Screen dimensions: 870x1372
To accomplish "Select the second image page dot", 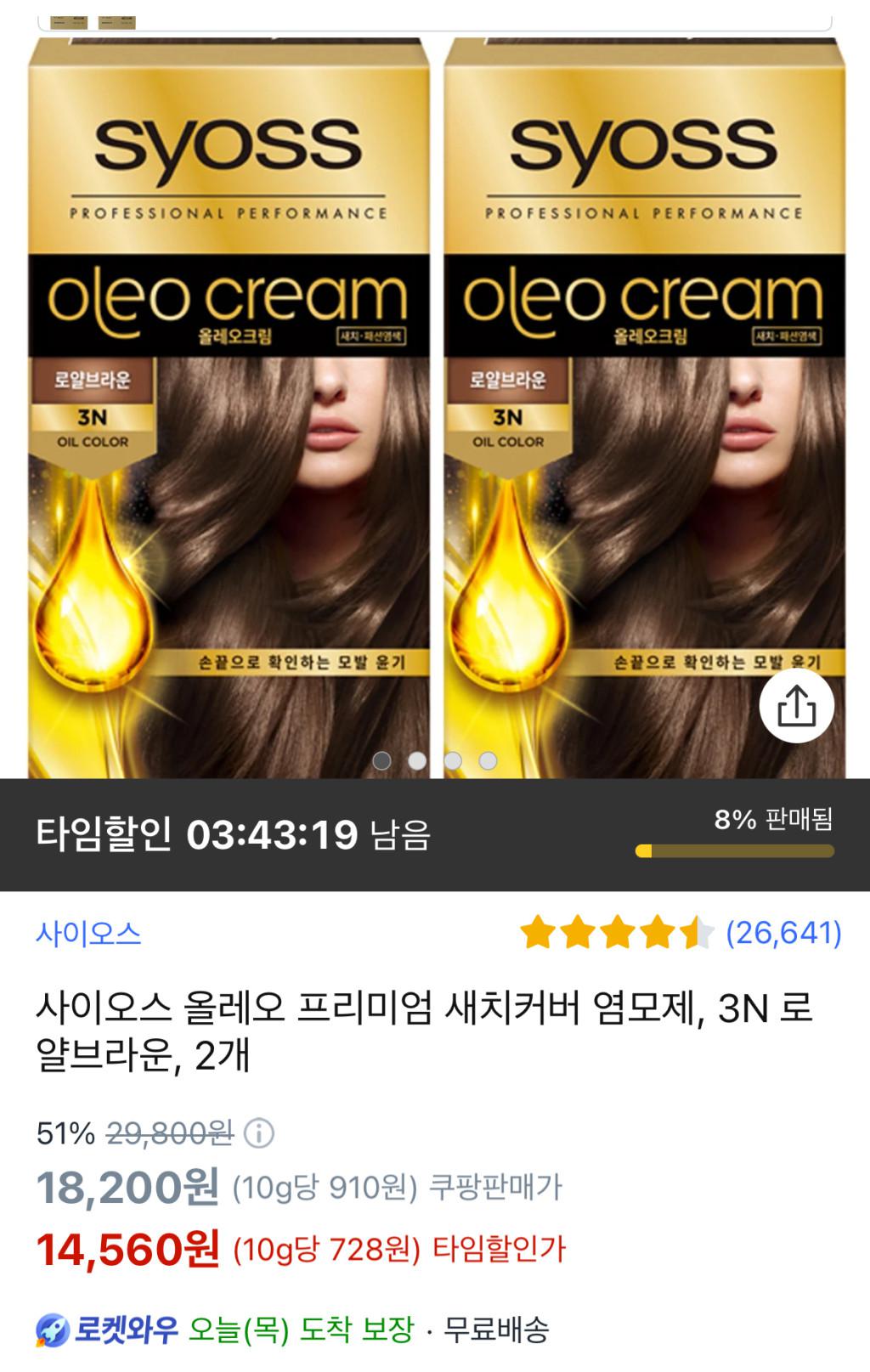I will 417,760.
